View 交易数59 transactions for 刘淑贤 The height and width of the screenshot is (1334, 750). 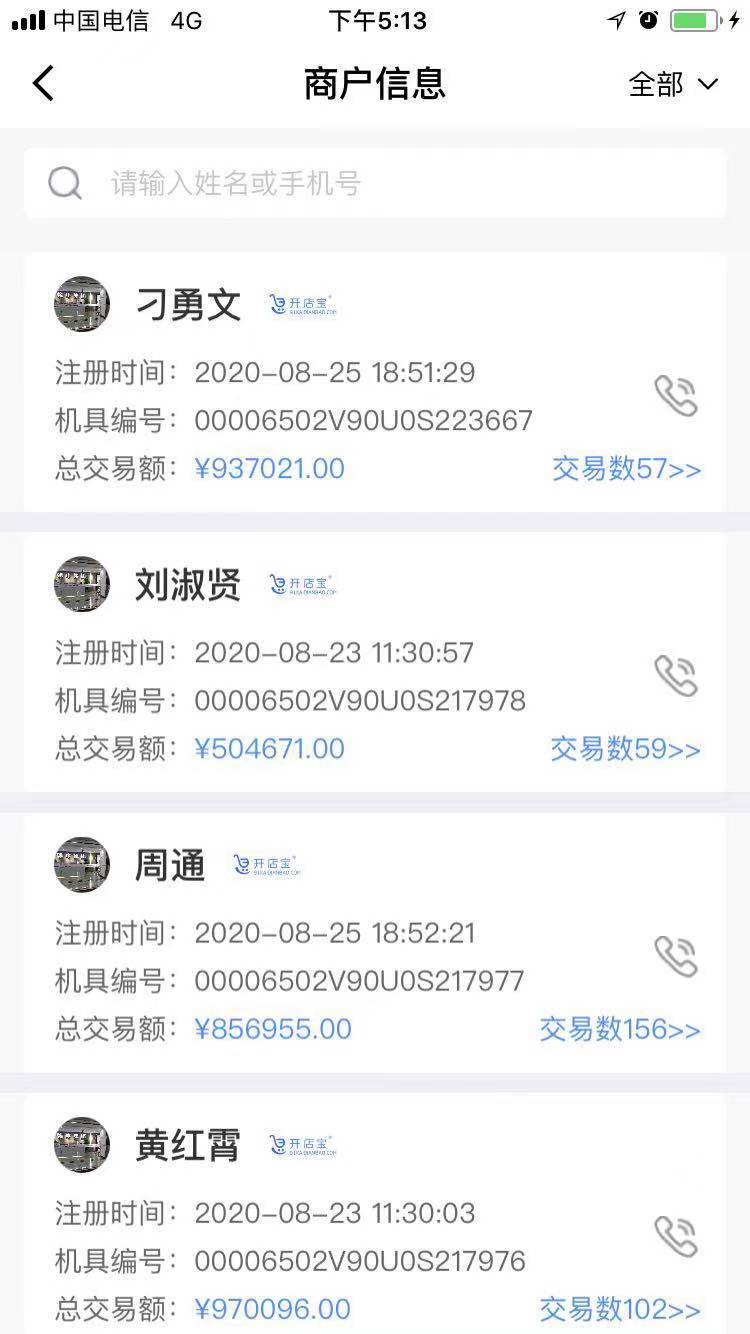point(626,749)
